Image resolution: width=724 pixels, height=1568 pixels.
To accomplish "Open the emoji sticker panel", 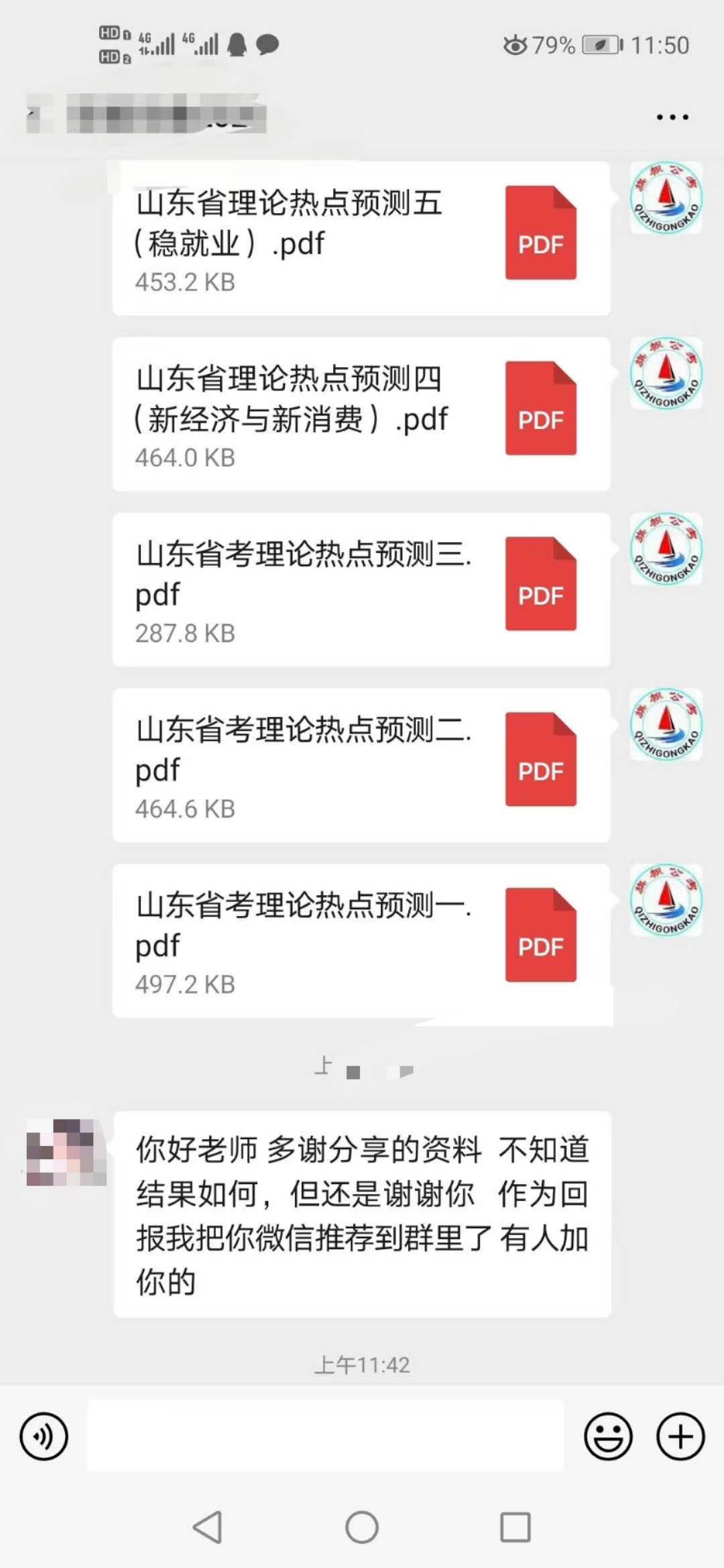I will pyautogui.click(x=608, y=1436).
